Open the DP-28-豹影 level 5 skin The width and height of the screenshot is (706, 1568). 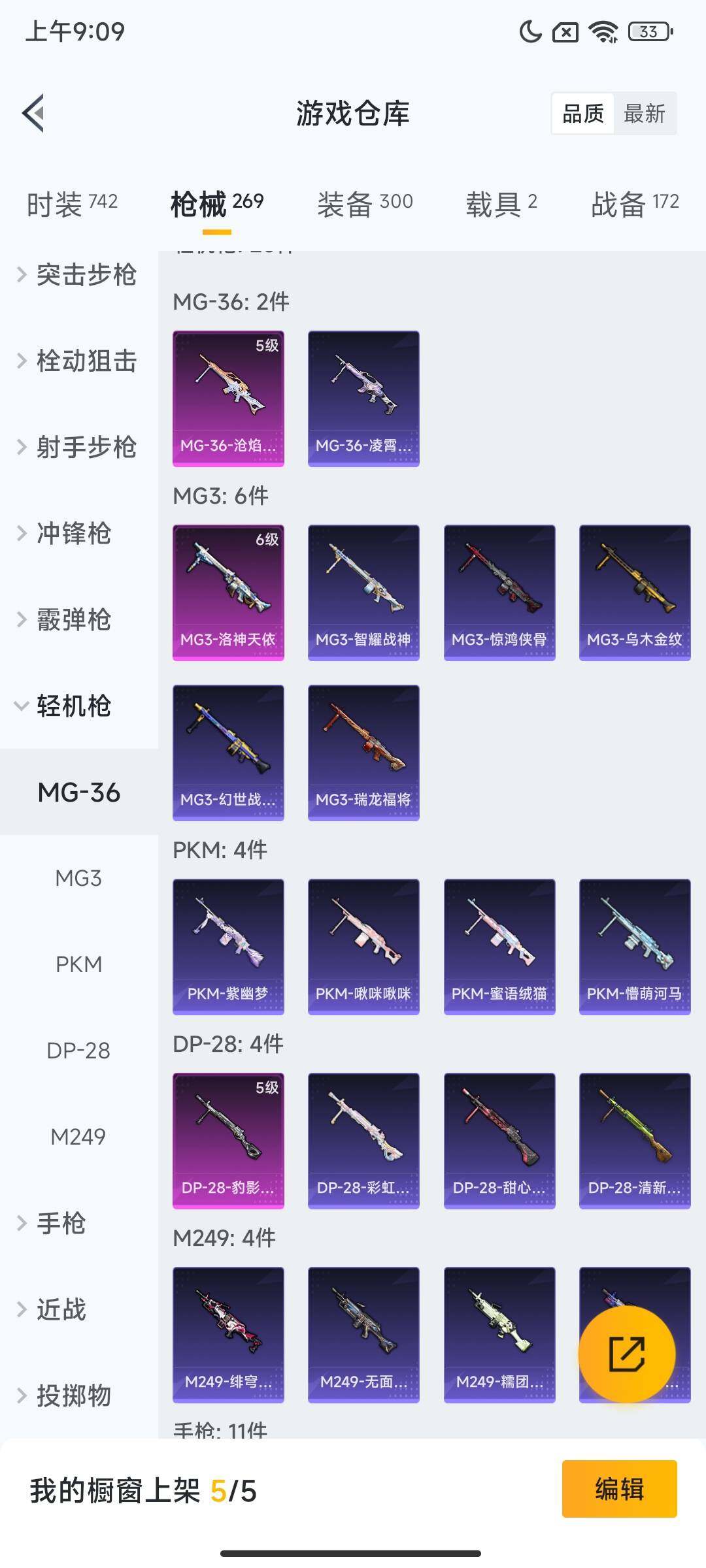pyautogui.click(x=228, y=1139)
